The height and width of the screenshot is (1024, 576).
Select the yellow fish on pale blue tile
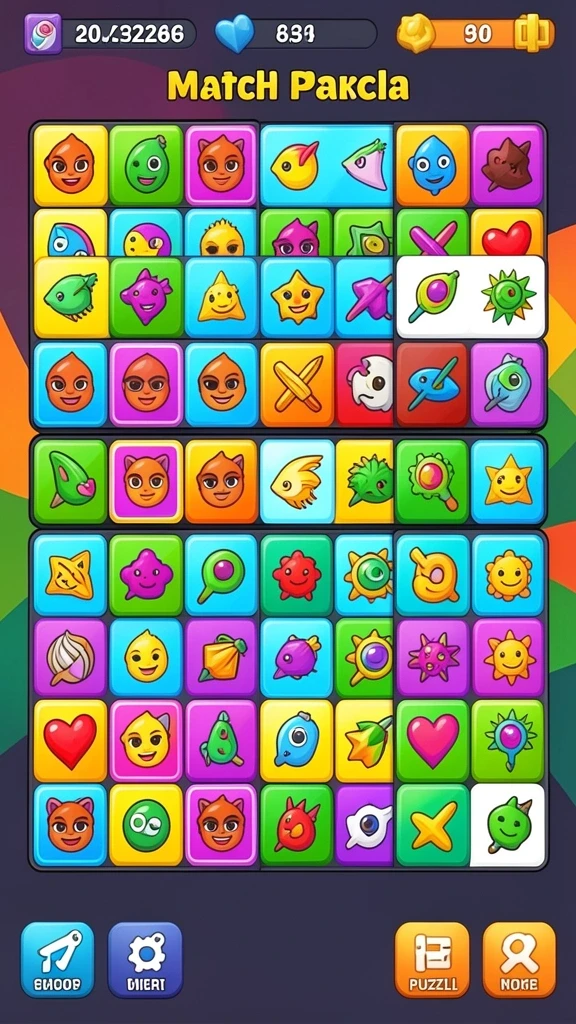point(297,481)
